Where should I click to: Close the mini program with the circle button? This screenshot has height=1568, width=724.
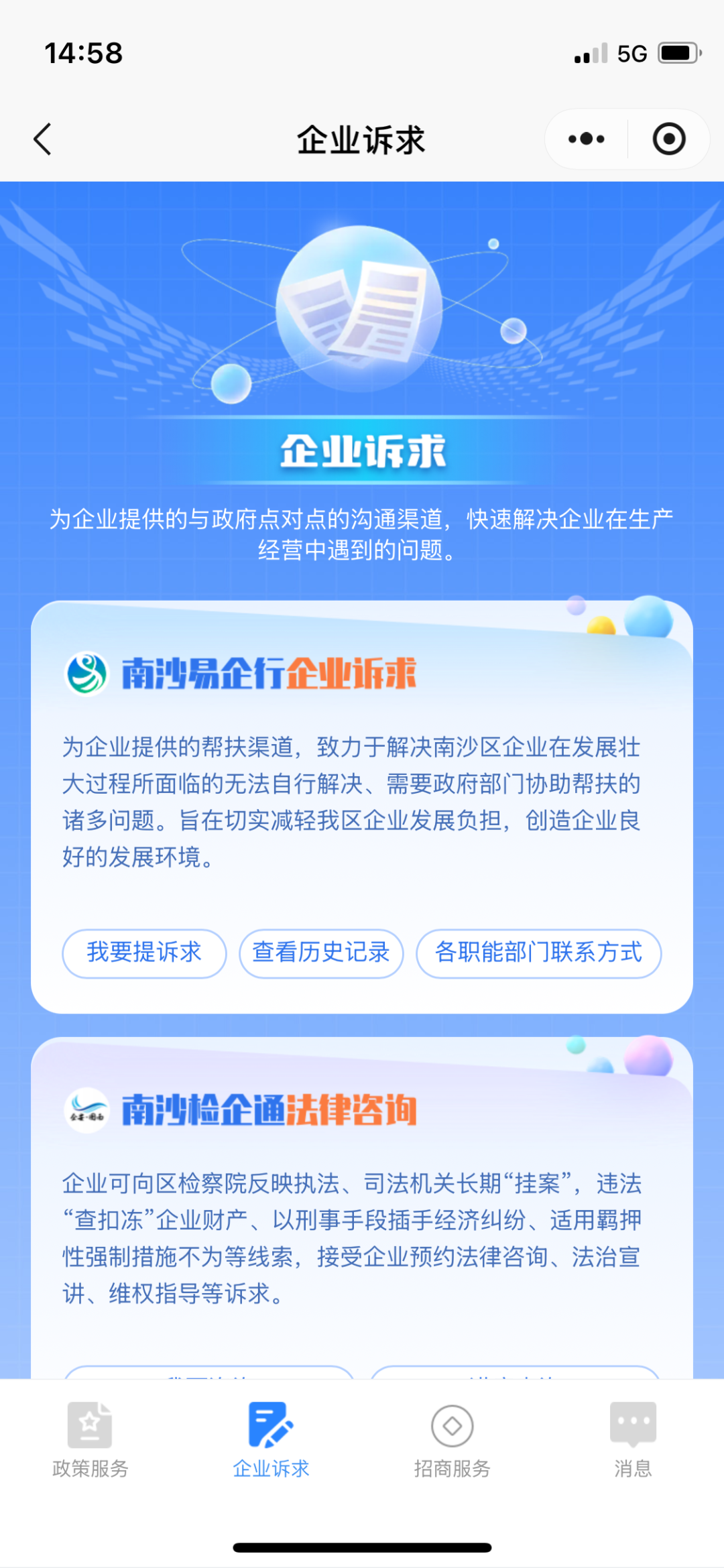point(668,139)
